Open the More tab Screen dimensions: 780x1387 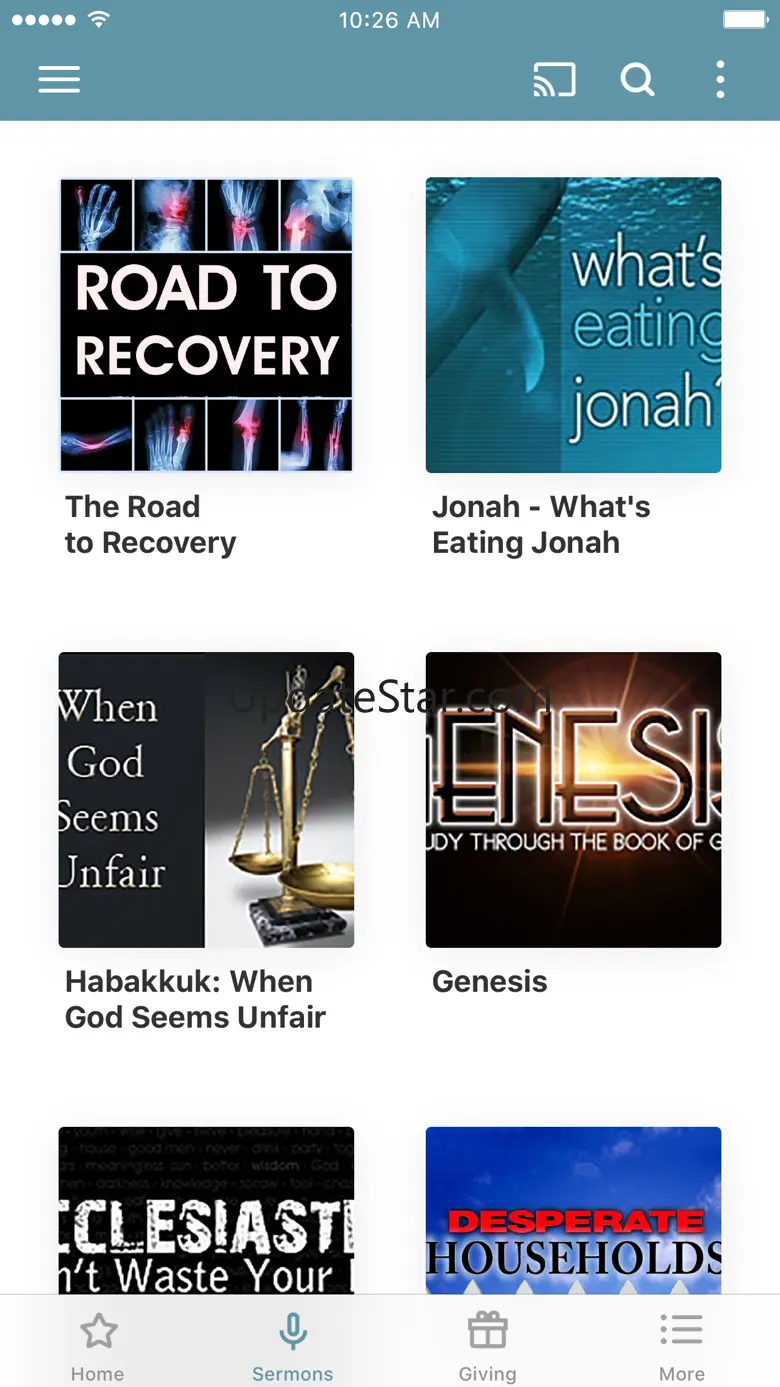682,1346
